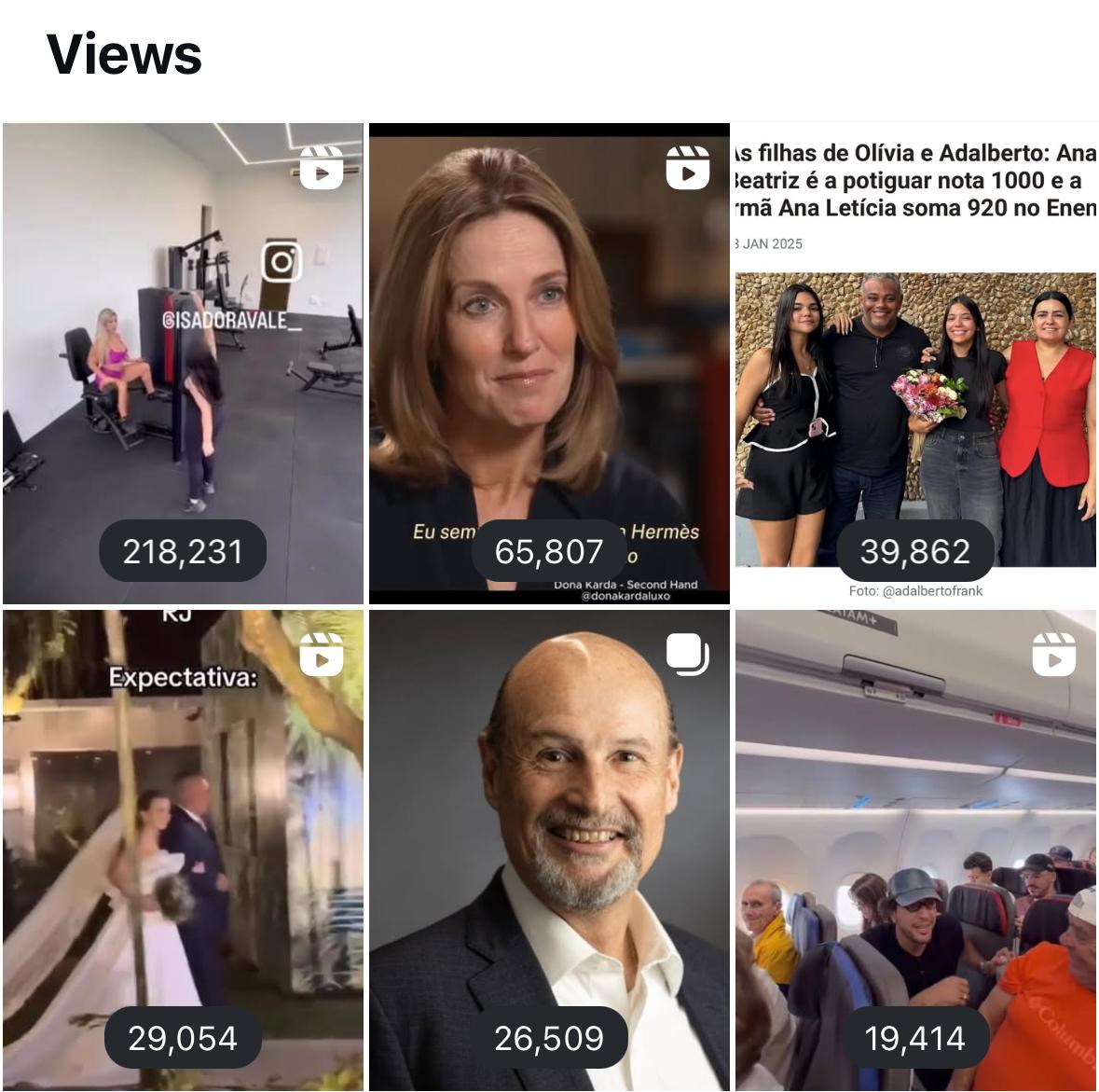The width and height of the screenshot is (1099, 1092).
Task: Open the carousel post with 26,509 views
Action: pos(549,849)
